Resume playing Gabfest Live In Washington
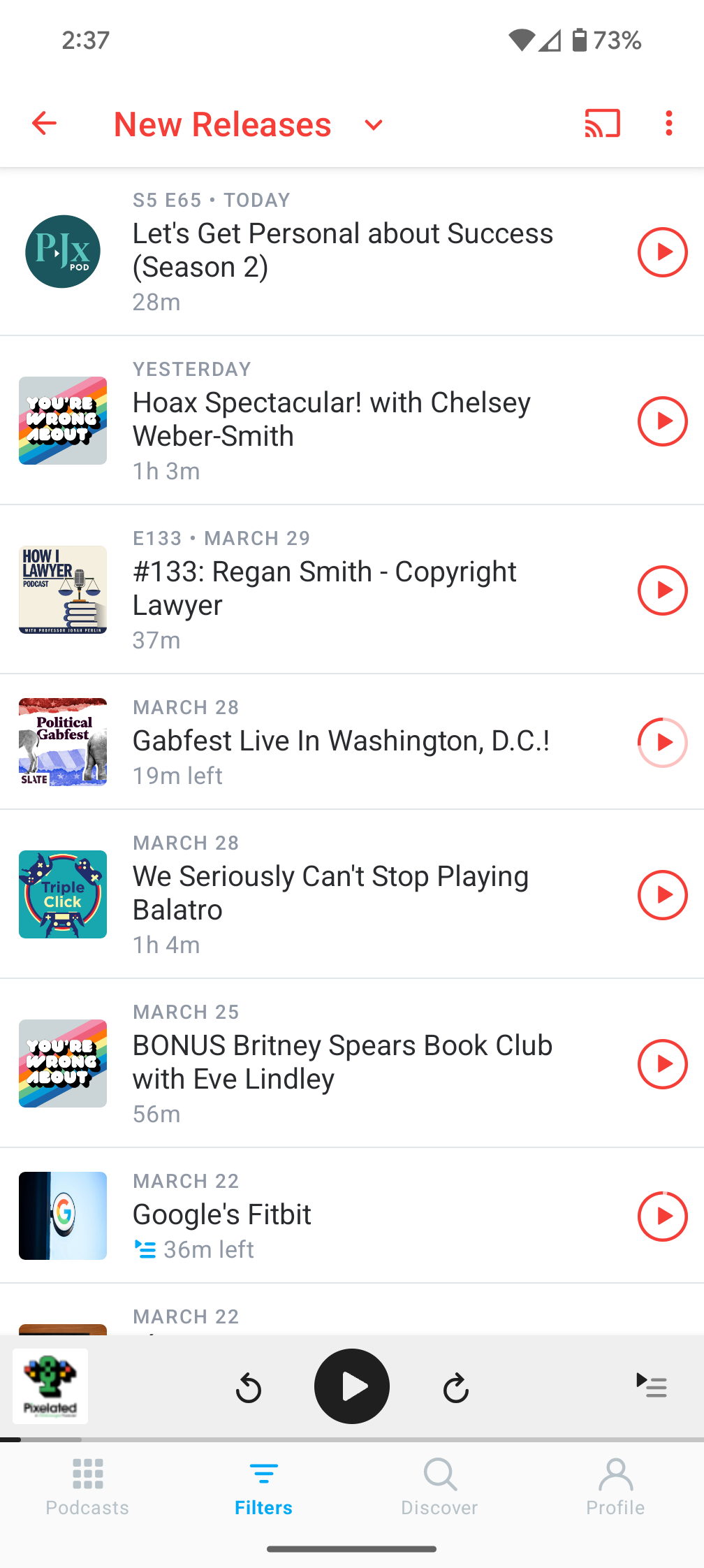Image resolution: width=704 pixels, height=1568 pixels. (x=662, y=743)
